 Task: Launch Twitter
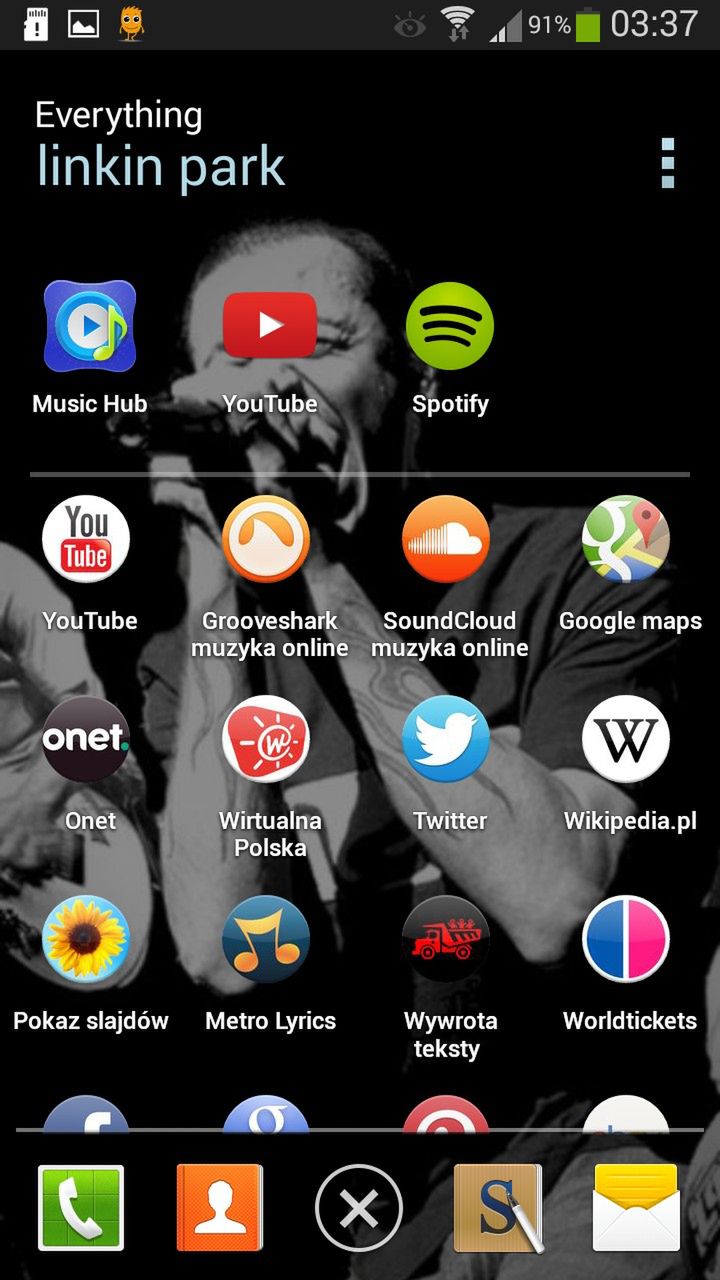(x=446, y=739)
